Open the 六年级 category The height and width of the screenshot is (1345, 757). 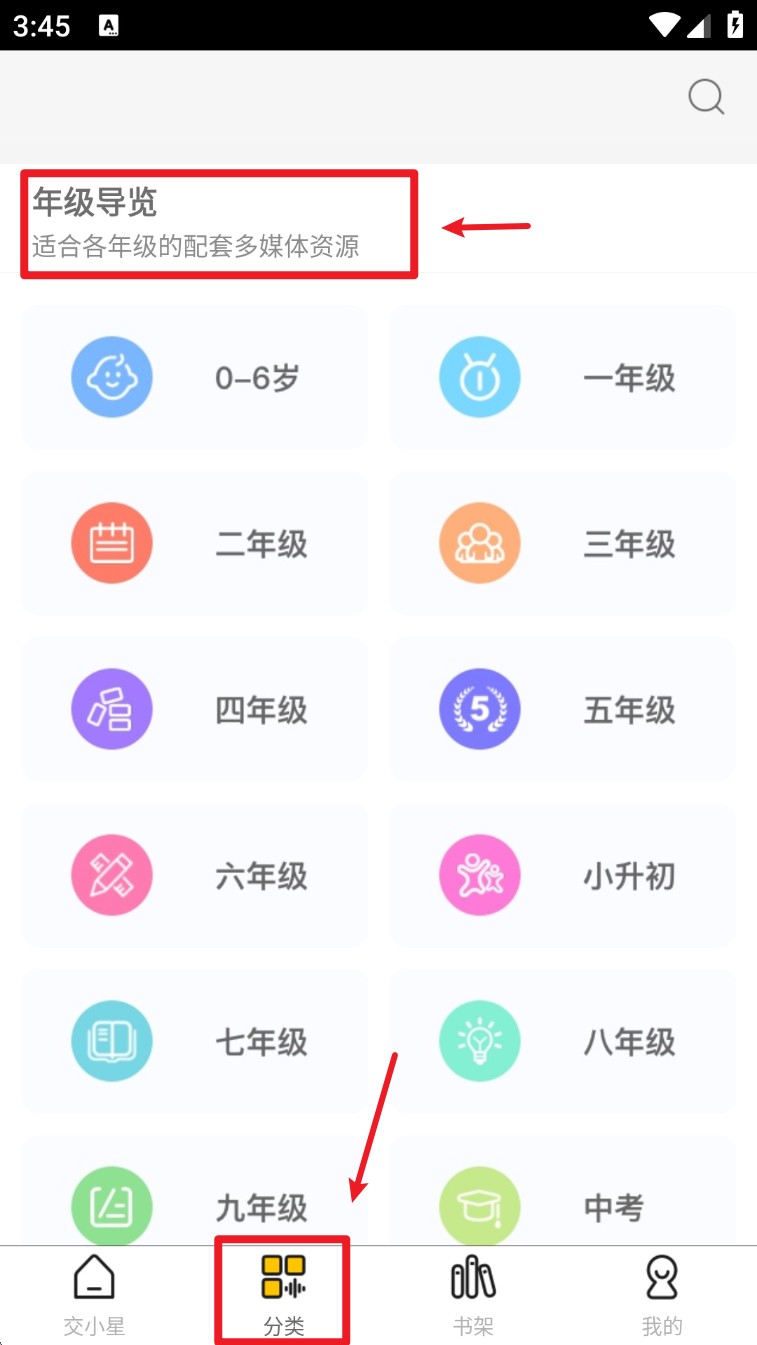coord(194,876)
